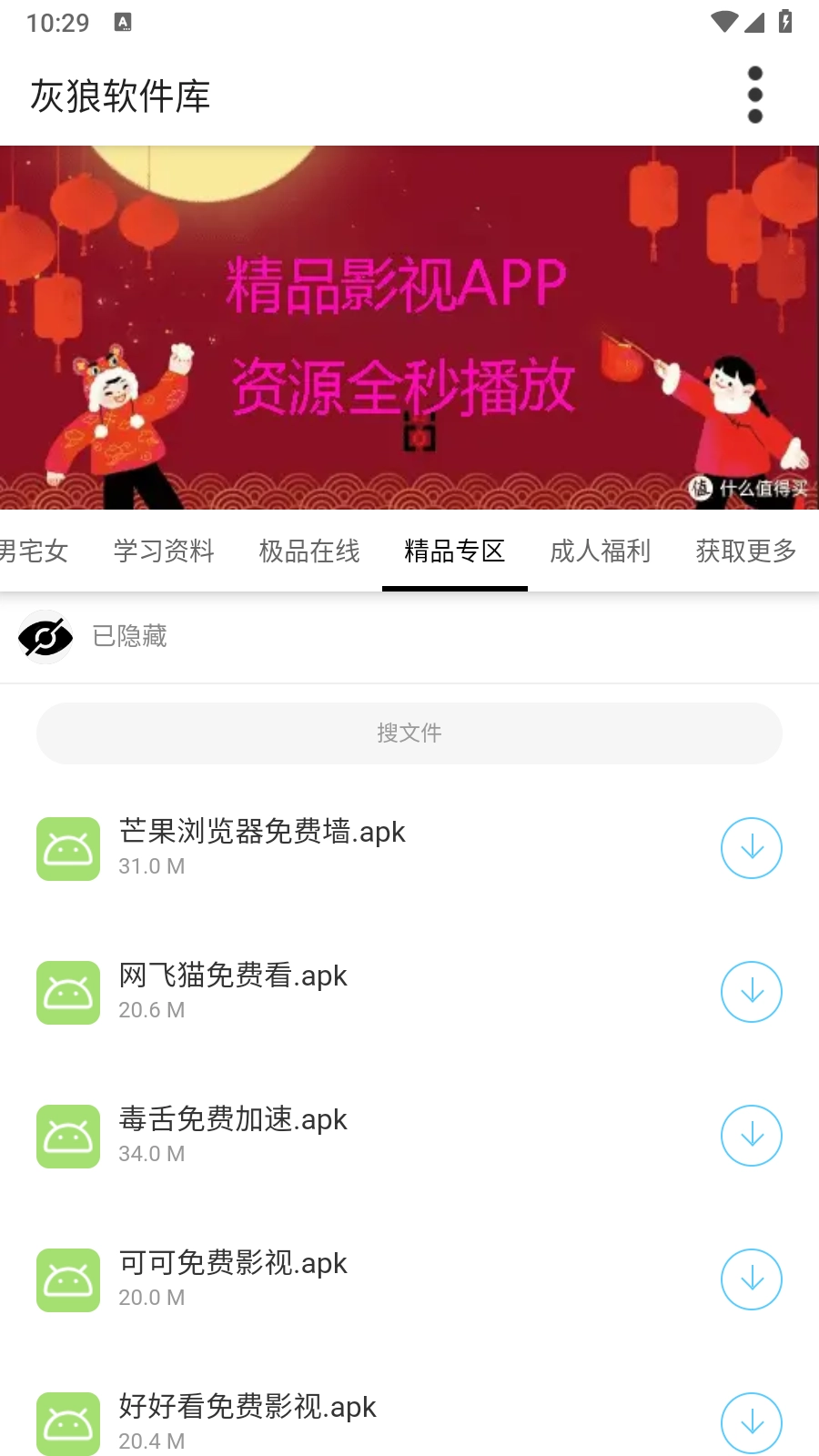Tap the Wi-Fi signal icon in status bar
Image resolution: width=819 pixels, height=1456 pixels.
click(723, 22)
